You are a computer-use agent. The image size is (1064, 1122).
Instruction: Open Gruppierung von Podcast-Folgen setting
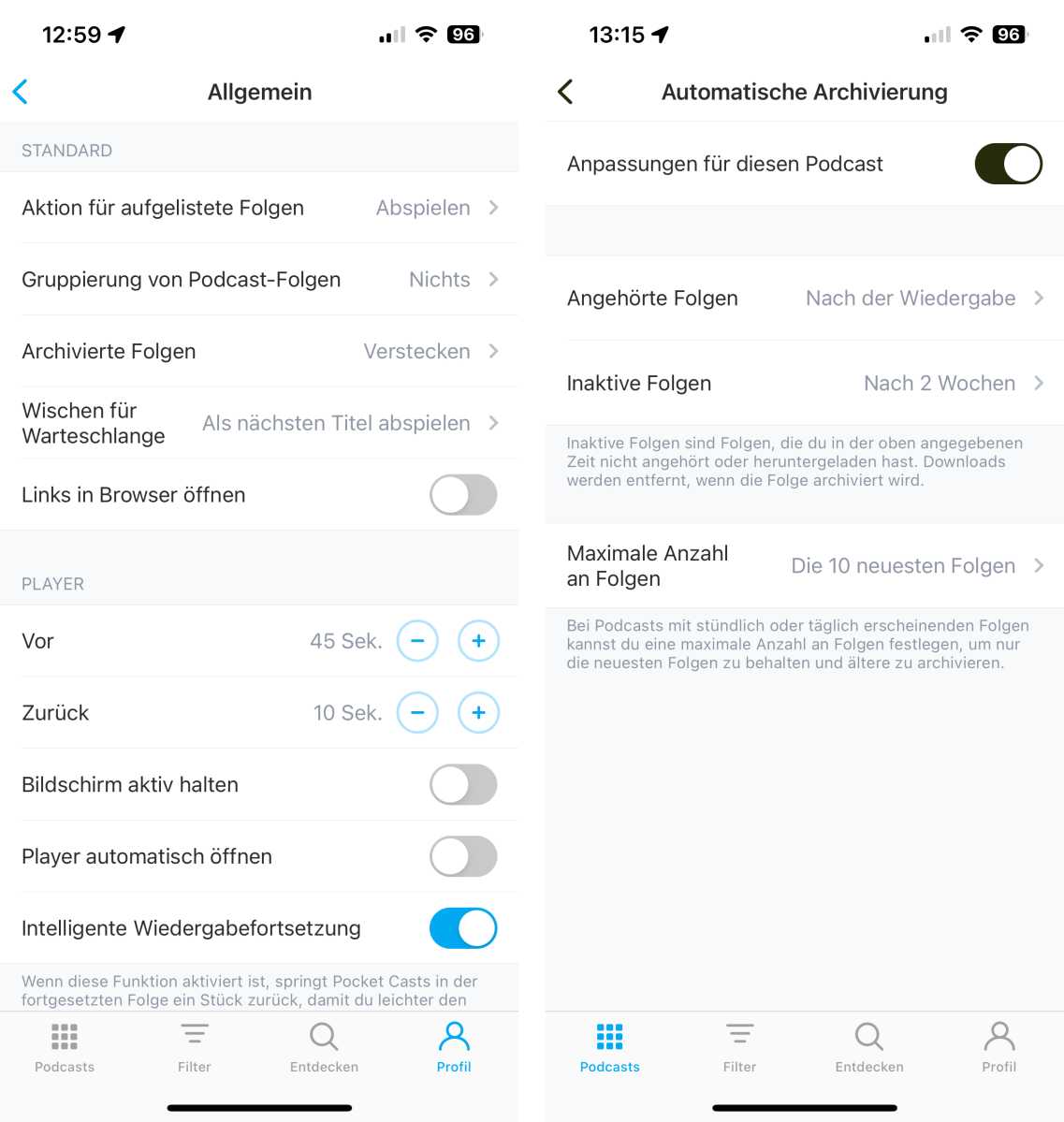[259, 280]
